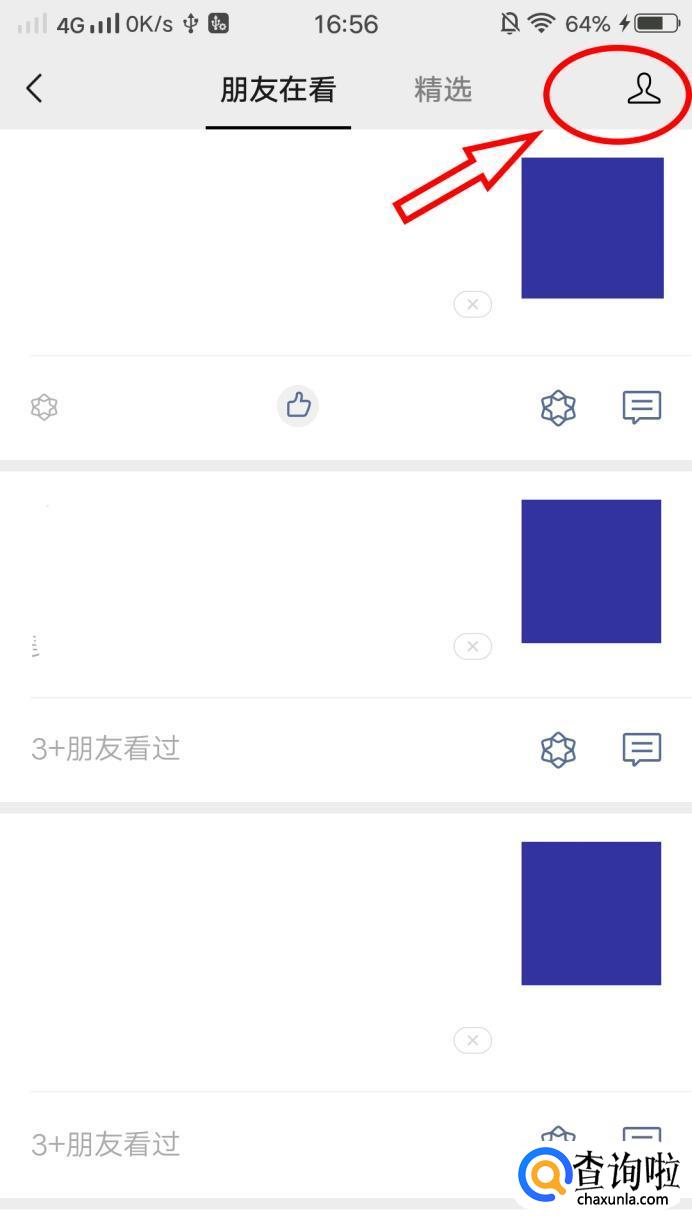Switch to the 精选 tab

(442, 90)
